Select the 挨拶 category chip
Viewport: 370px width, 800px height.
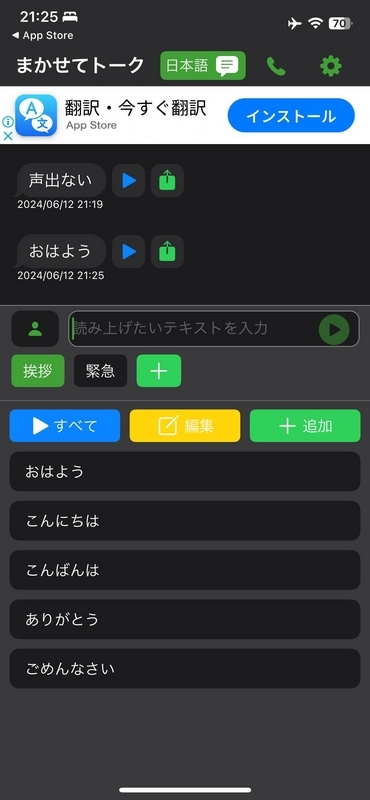tap(38, 371)
